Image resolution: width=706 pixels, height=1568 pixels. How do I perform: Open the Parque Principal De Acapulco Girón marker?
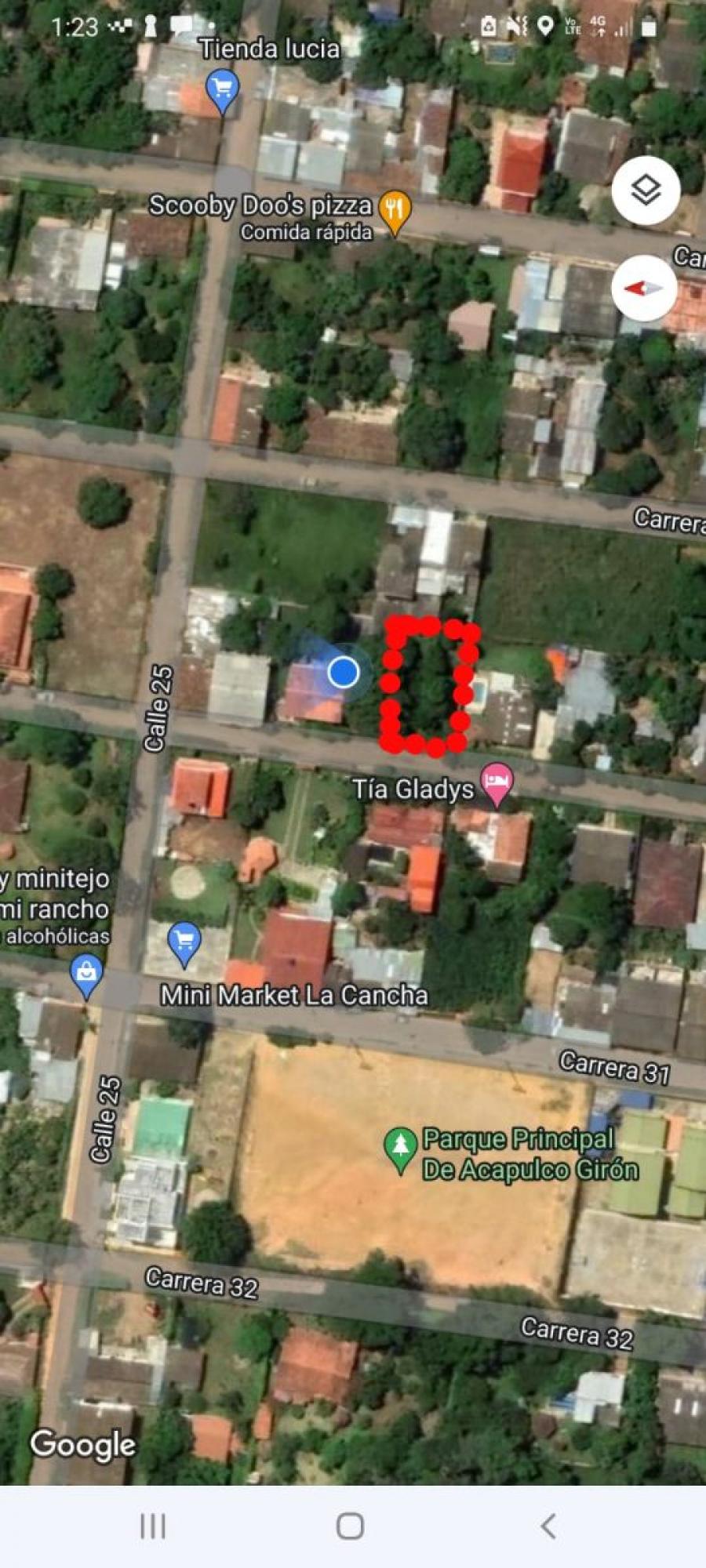[400, 1150]
